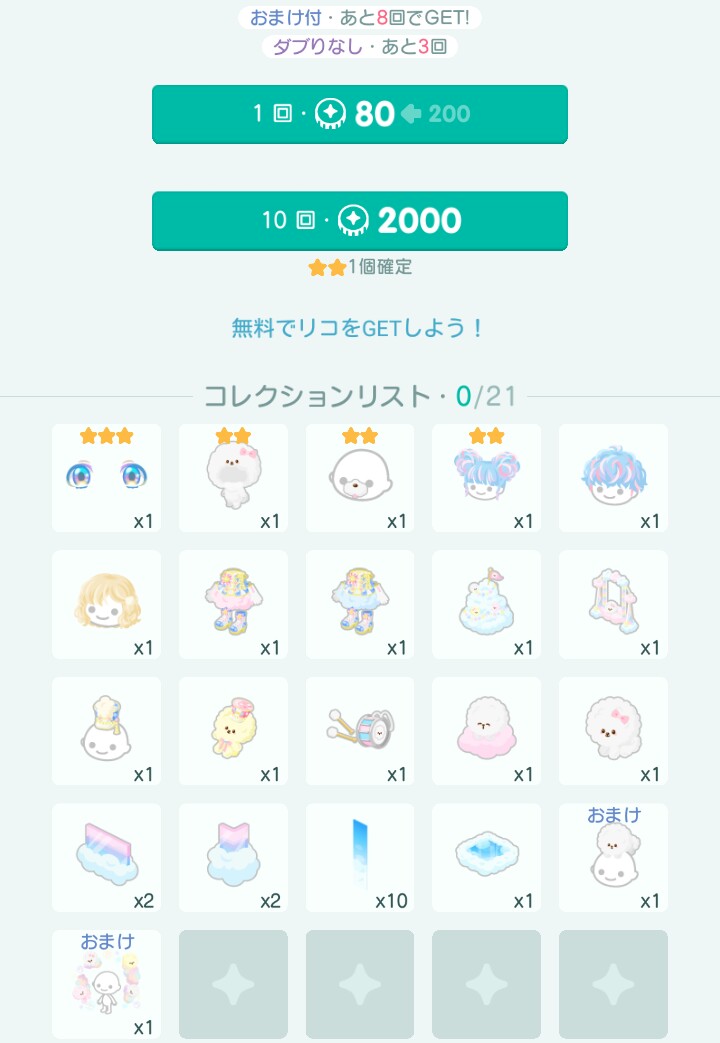This screenshot has width=720, height=1043.
Task: View the two-star bear face item
Action: pos(360,478)
